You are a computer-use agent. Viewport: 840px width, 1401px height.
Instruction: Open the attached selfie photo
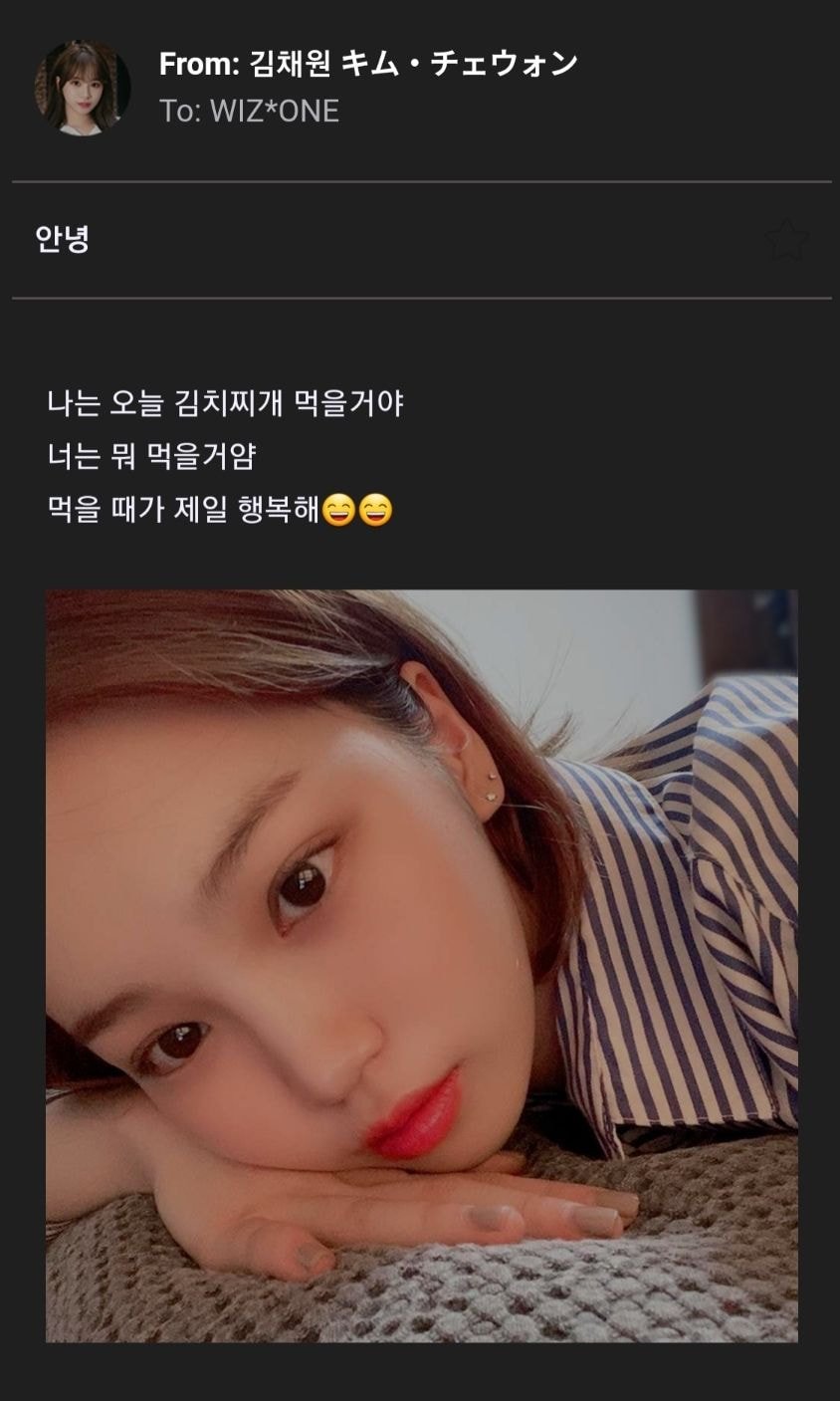(x=421, y=965)
